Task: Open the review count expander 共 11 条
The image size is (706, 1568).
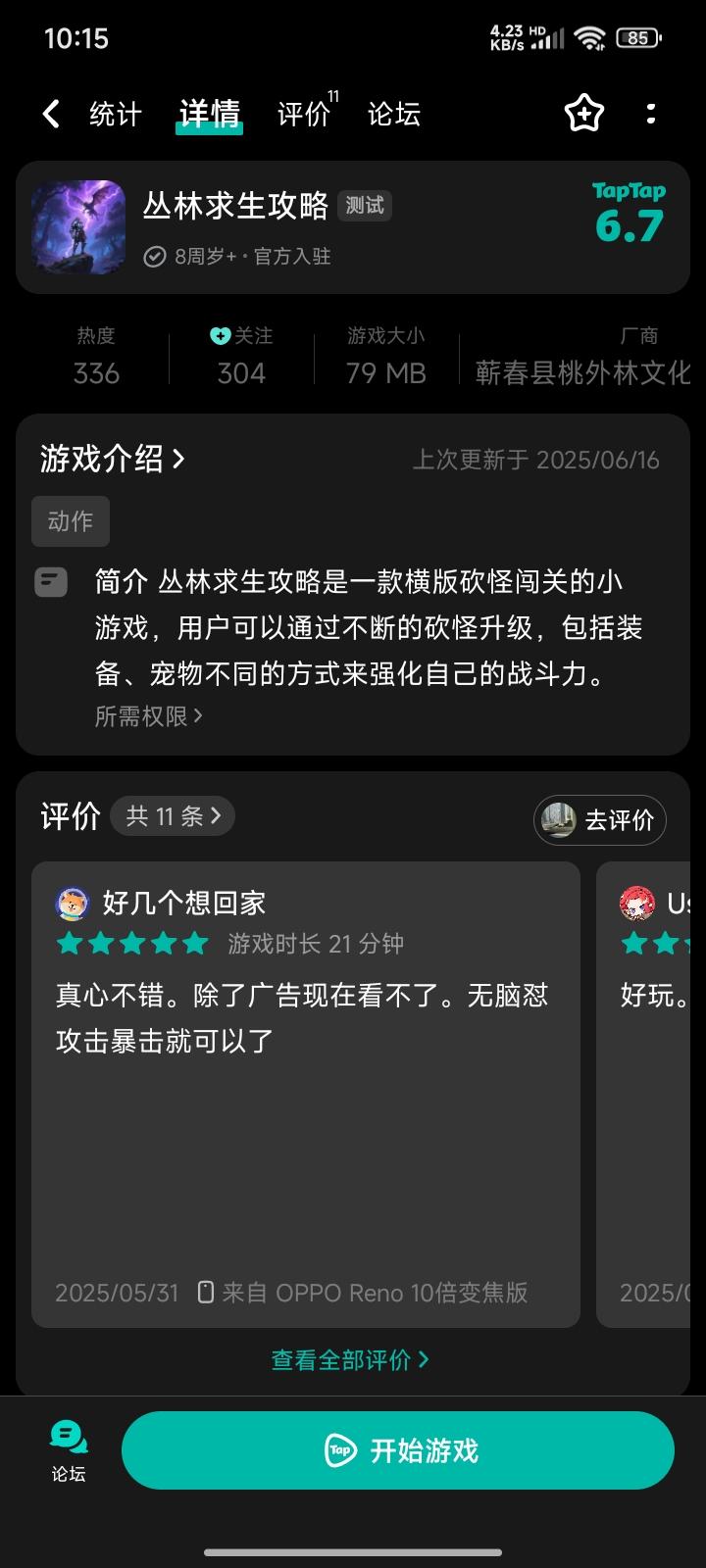Action: coord(173,815)
